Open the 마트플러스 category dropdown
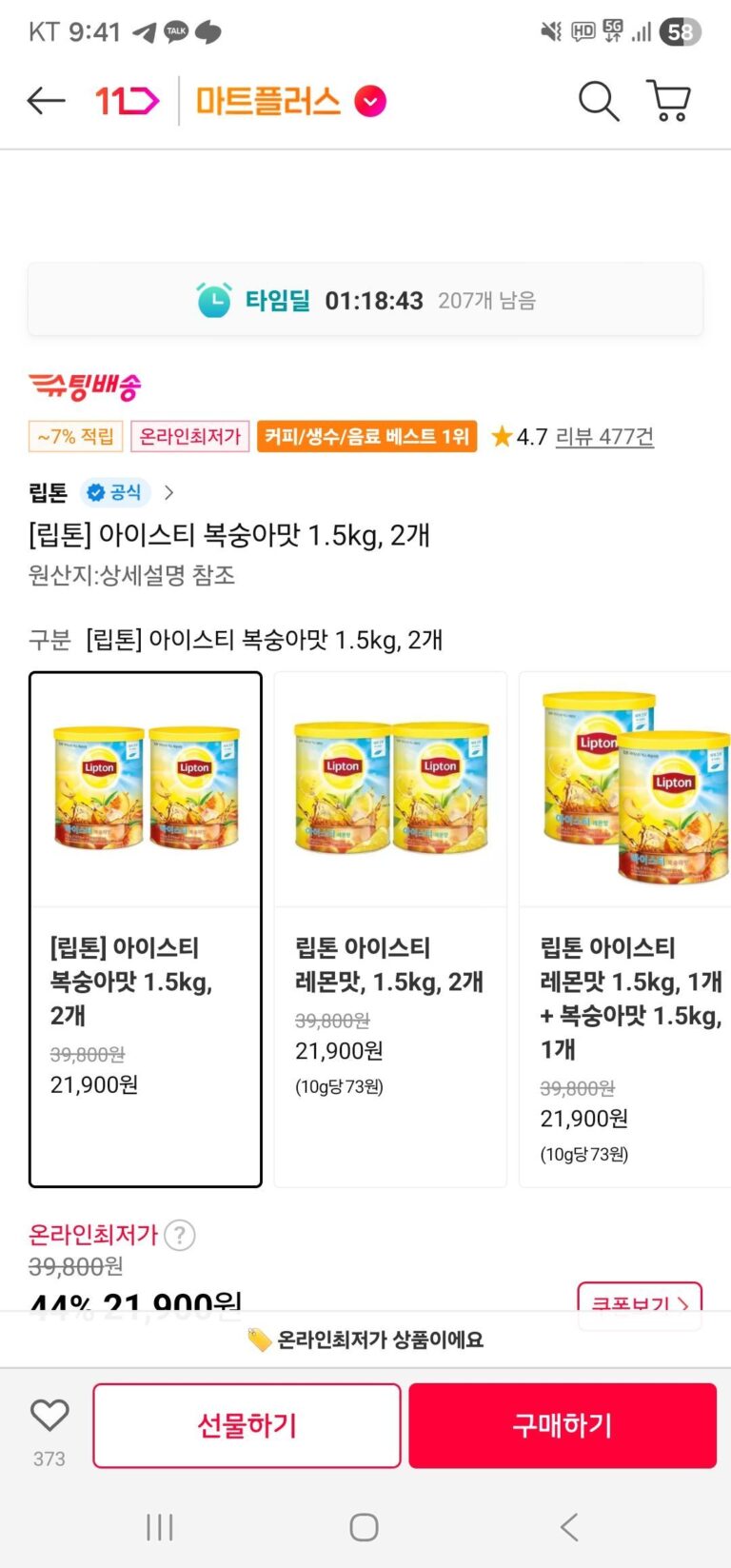Viewport: 731px width, 1568px height. tap(370, 101)
